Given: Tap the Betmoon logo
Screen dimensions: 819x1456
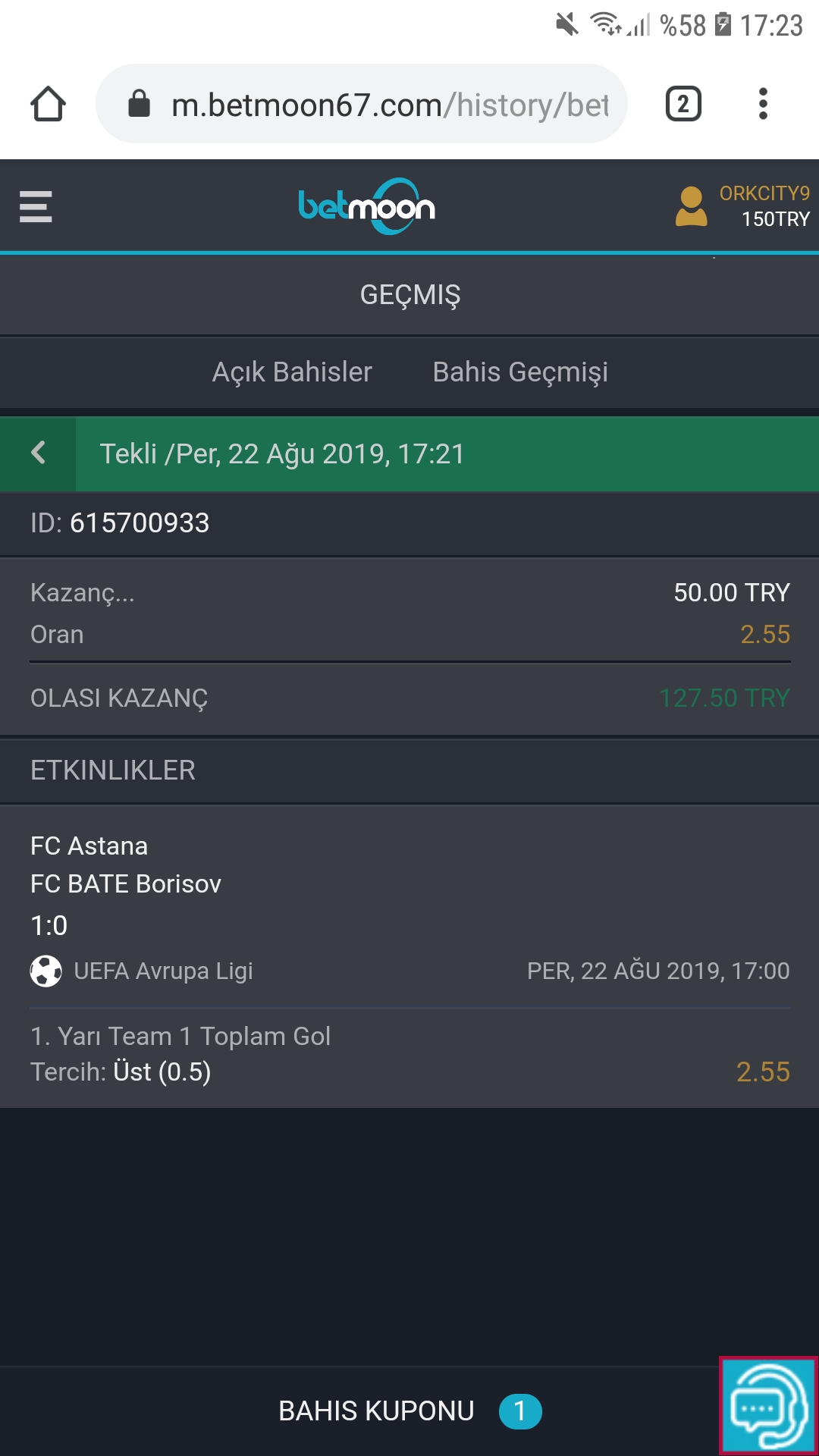Looking at the screenshot, I should [x=367, y=206].
